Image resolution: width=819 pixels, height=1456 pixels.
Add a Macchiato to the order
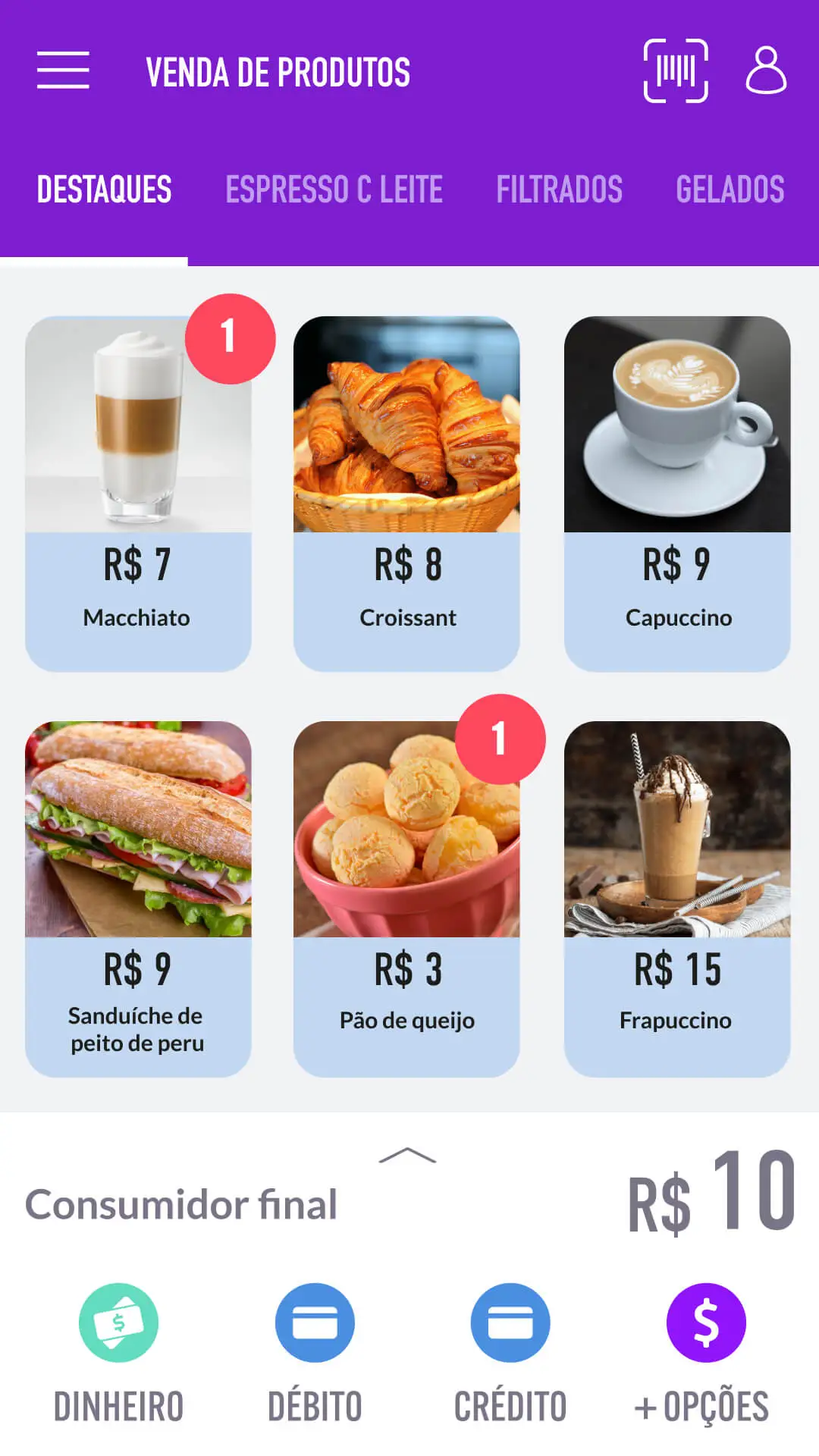click(x=138, y=493)
